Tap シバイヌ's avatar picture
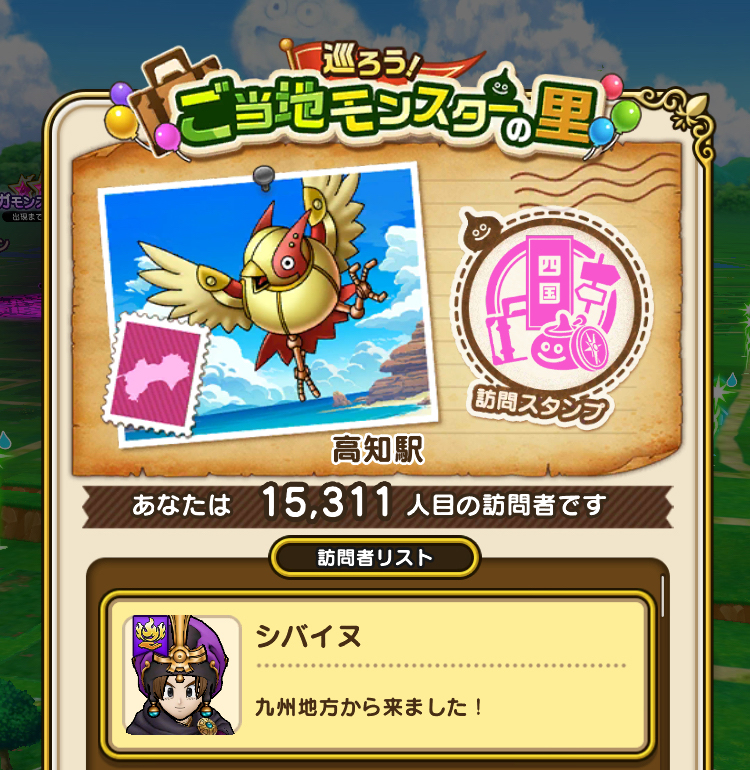 coord(181,675)
